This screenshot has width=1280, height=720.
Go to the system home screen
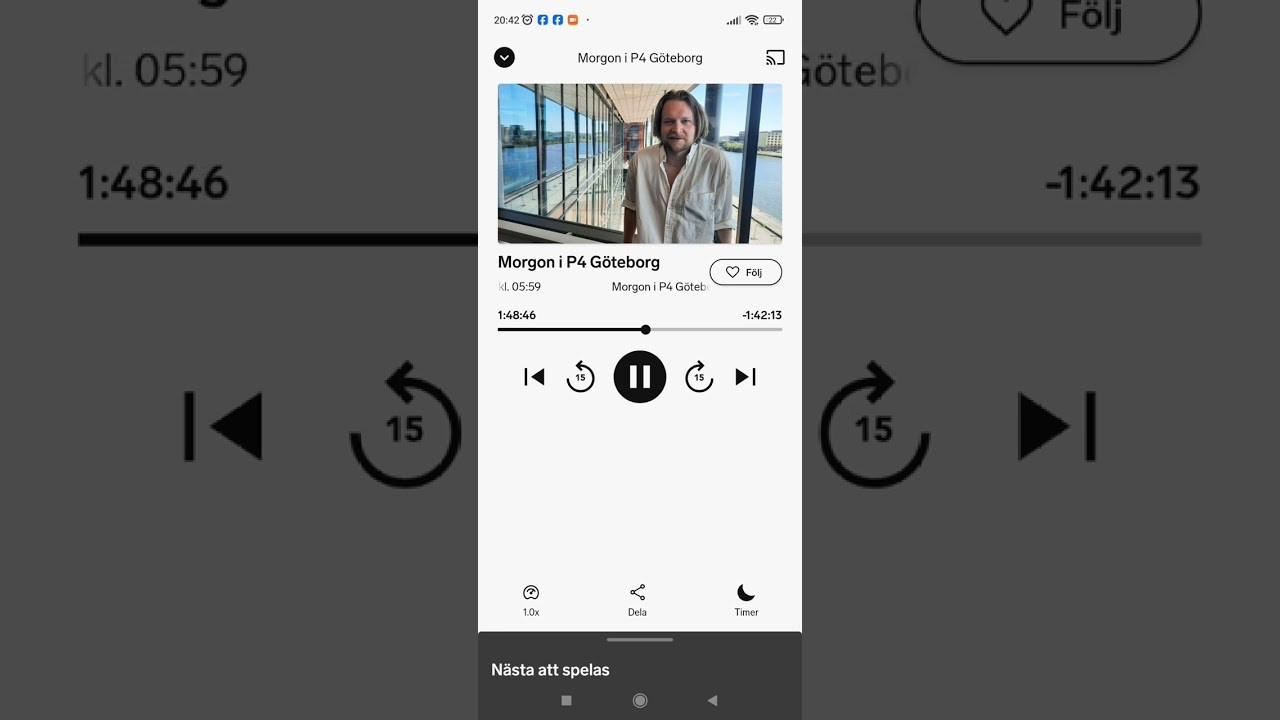[640, 701]
